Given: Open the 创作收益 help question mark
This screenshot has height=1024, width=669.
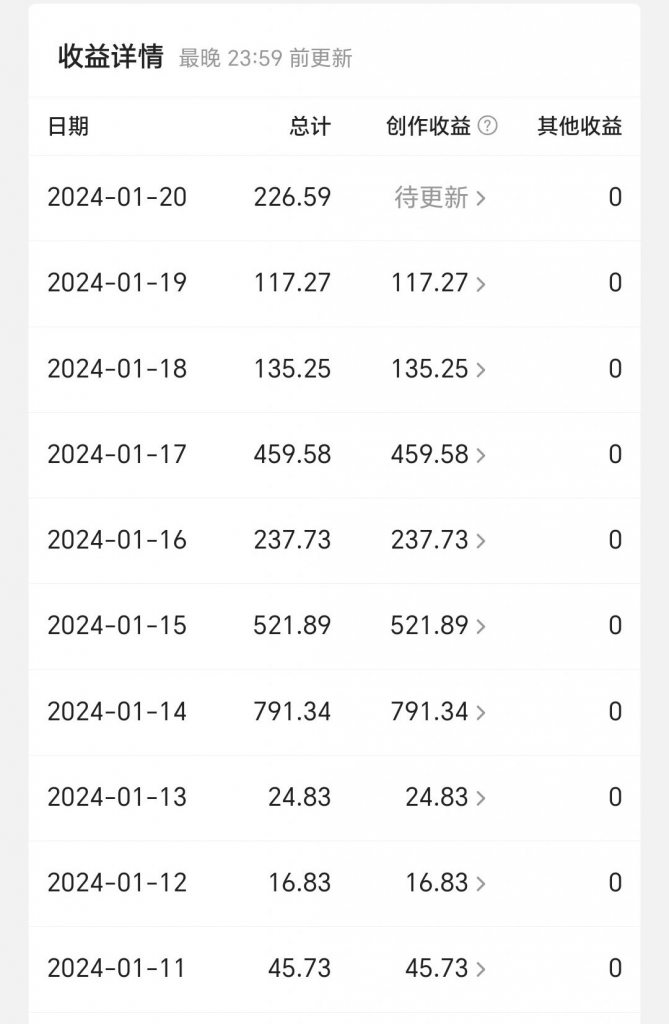Looking at the screenshot, I should (x=487, y=126).
